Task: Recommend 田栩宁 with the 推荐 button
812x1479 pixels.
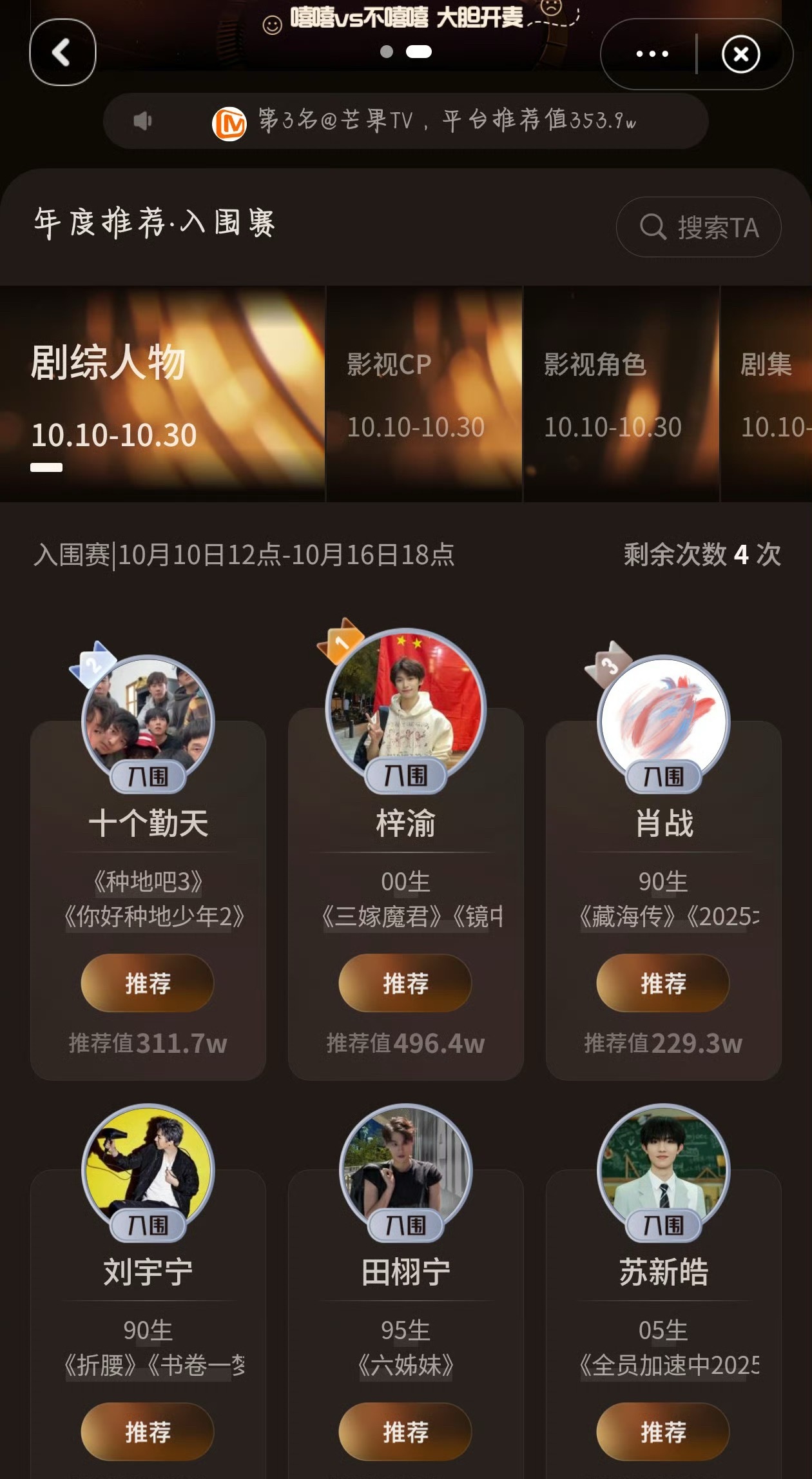Action: point(405,1432)
